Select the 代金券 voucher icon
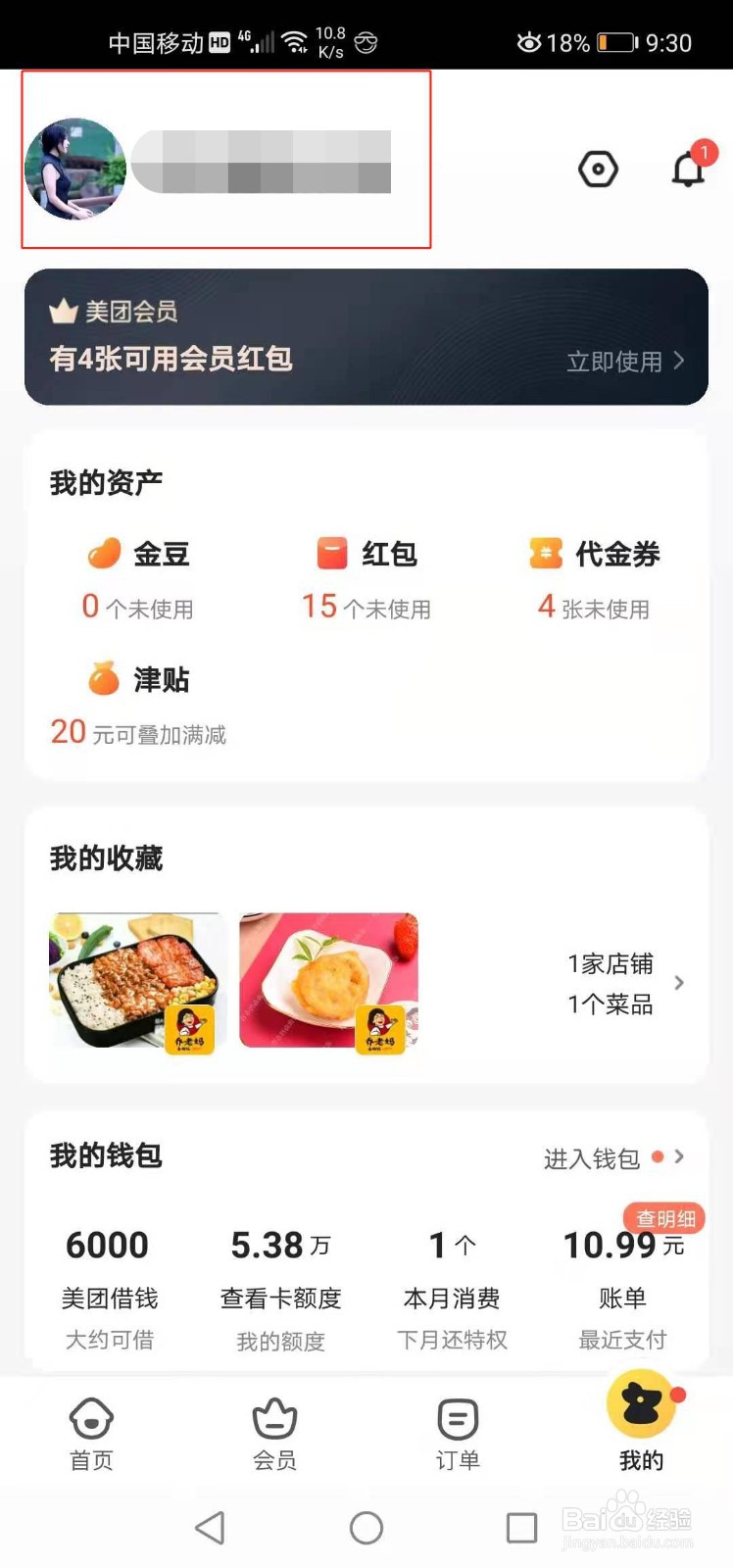Screen dimensions: 733x1568 pyautogui.click(x=545, y=552)
